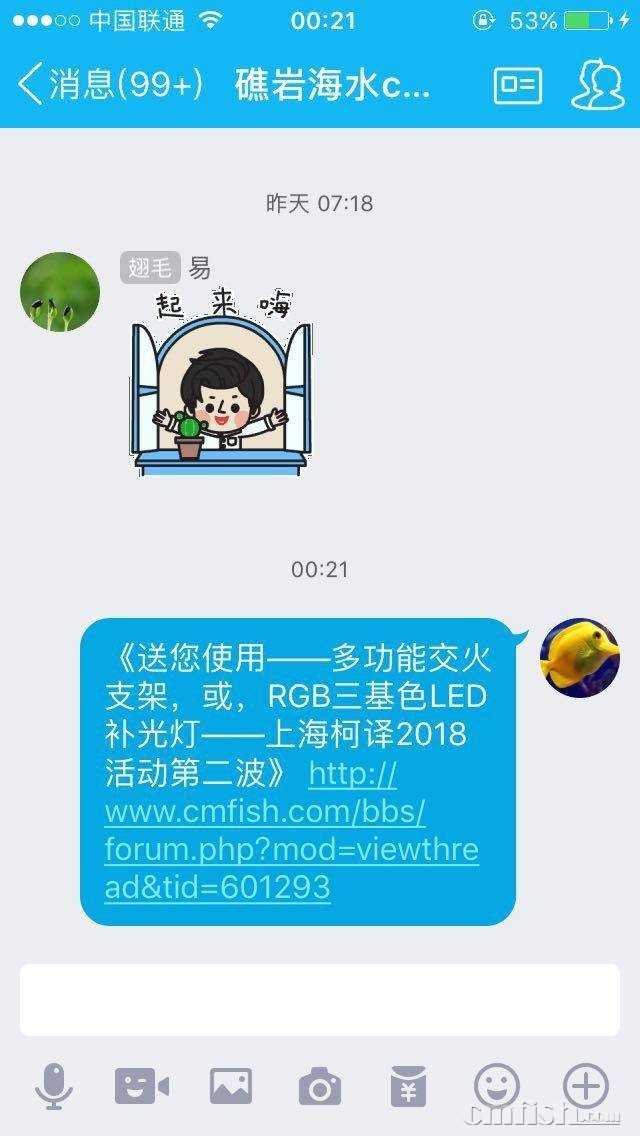Tap my yellow fish avatar

[579, 658]
